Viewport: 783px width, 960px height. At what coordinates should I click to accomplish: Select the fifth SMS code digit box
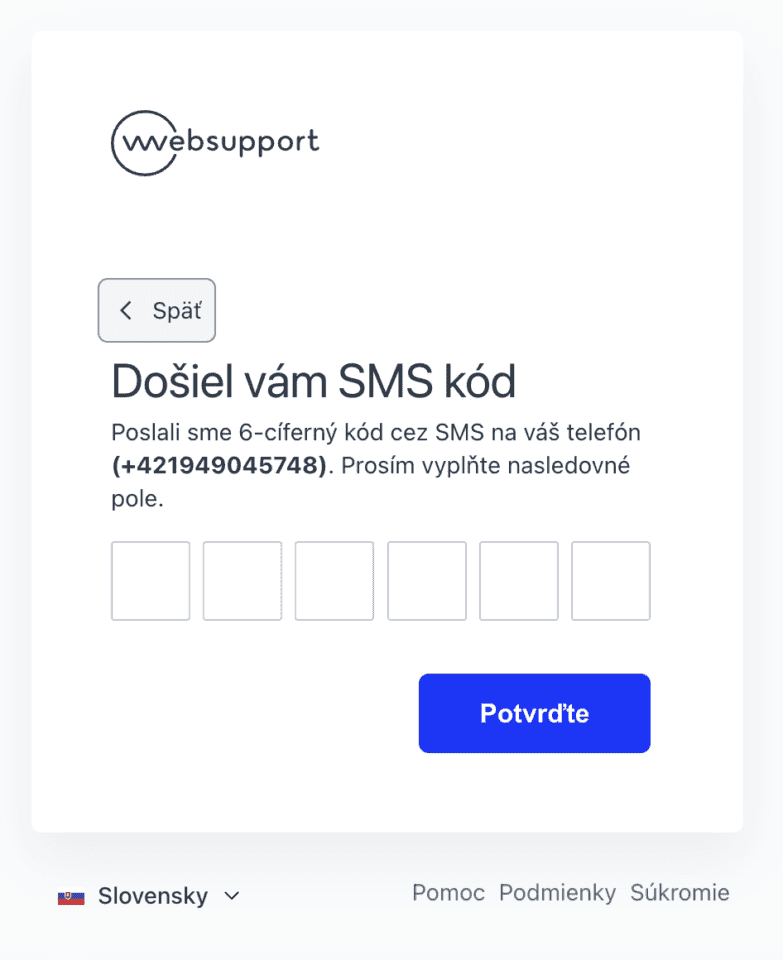519,580
